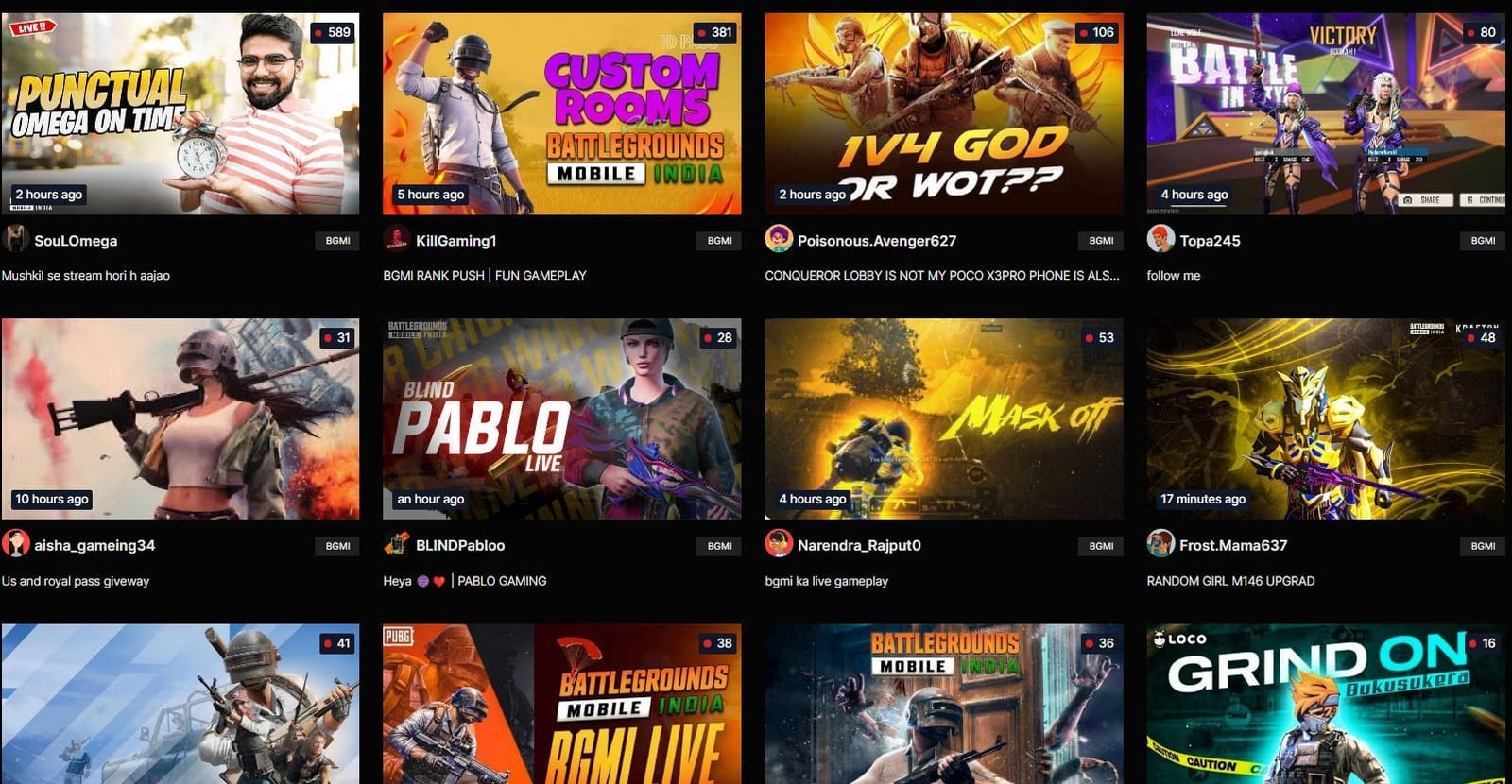Open aisha_gameing34's stream thumbnail
This screenshot has width=1512, height=784.
(180, 418)
